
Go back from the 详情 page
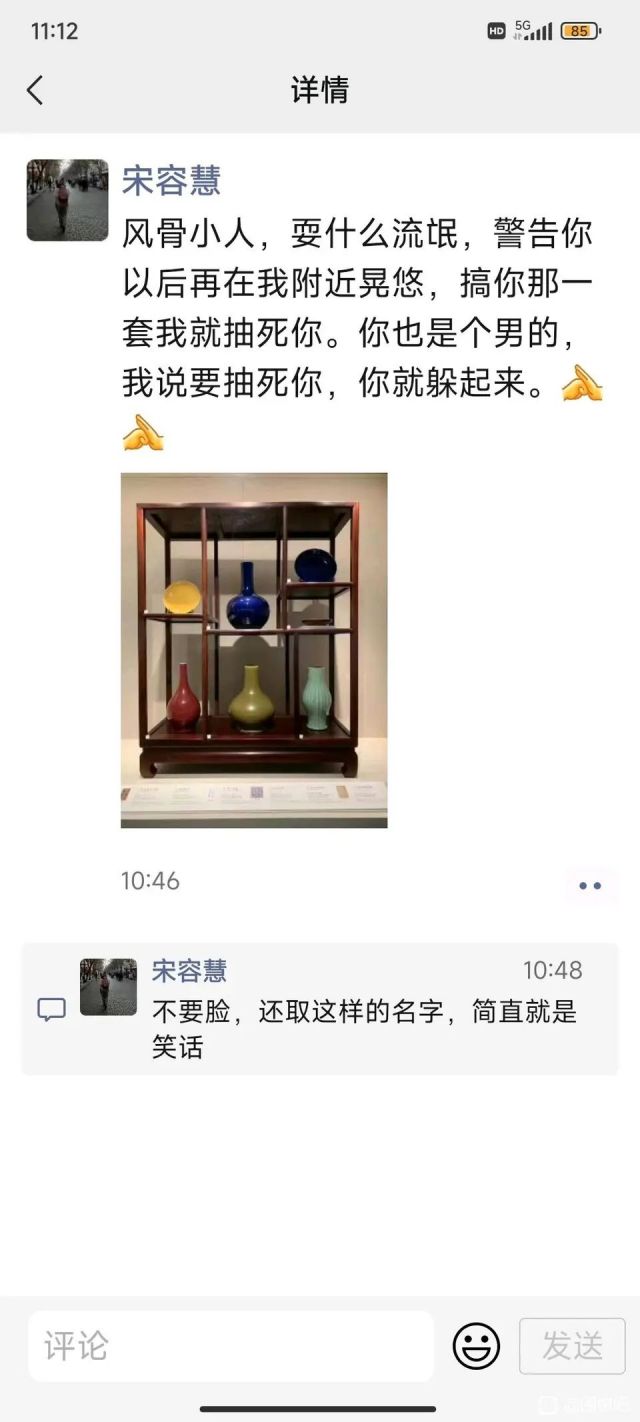35,90
